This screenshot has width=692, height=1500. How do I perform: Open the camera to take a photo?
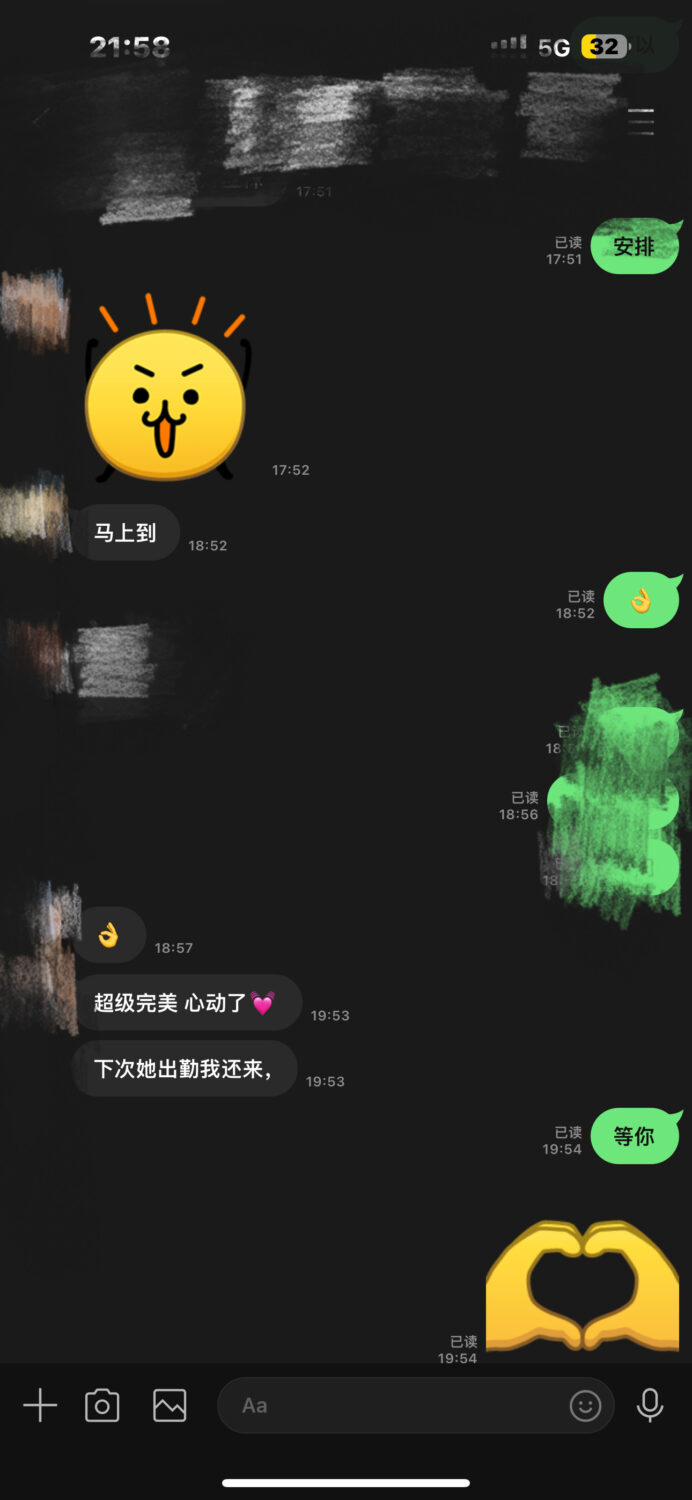coord(102,1405)
